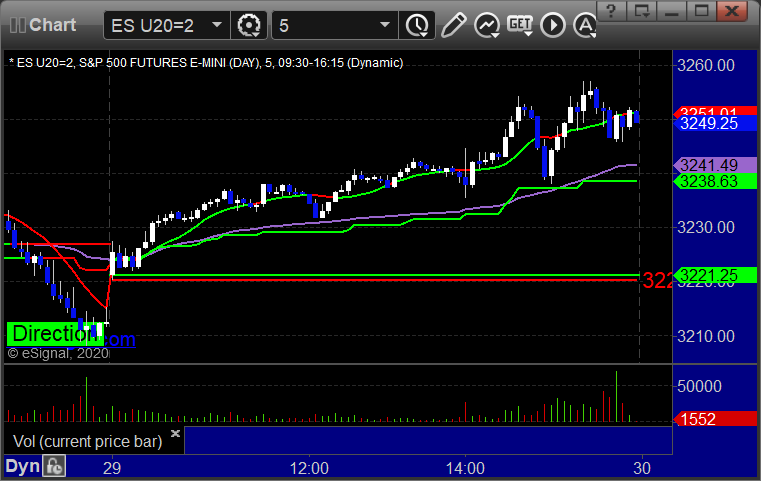Viewport: 761px width, 481px height.
Task: Start bar replay with play icon
Action: click(553, 23)
